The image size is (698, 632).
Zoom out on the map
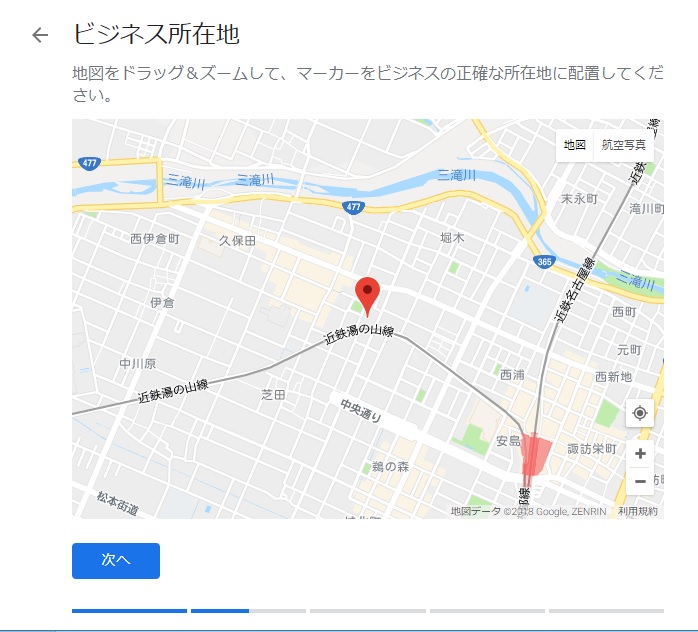tap(640, 480)
